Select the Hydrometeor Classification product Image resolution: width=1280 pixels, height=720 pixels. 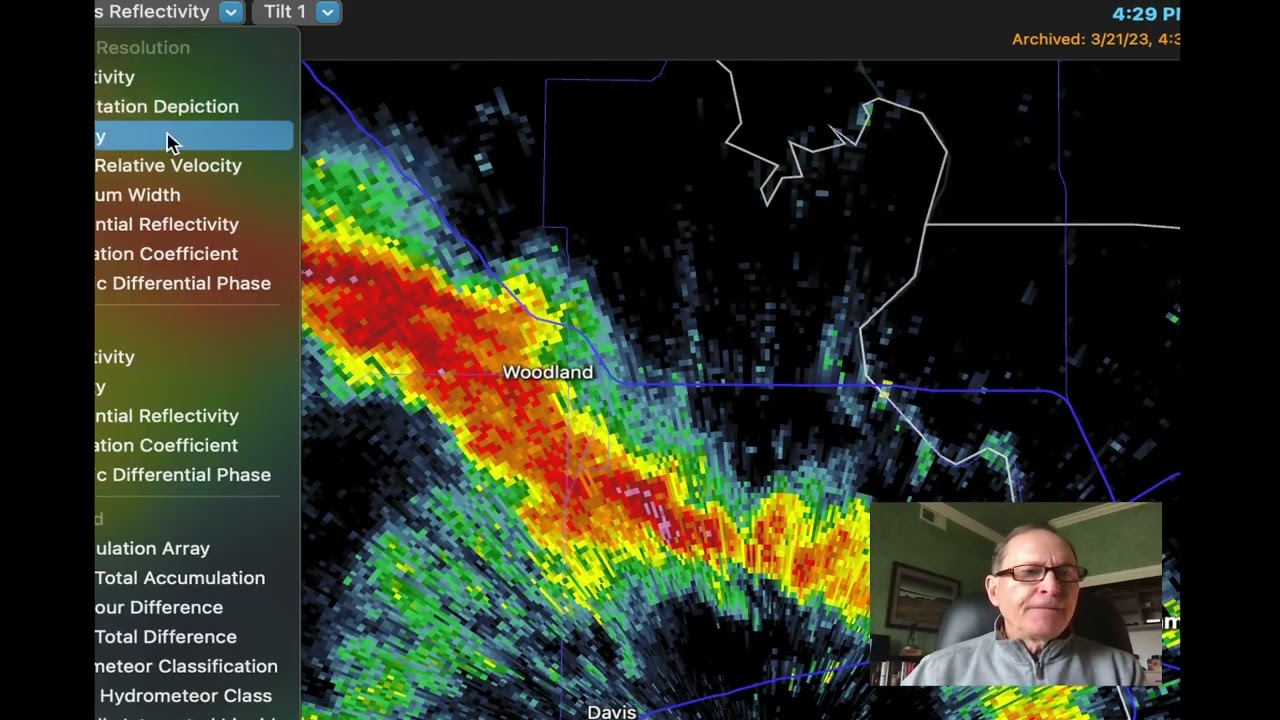186,666
